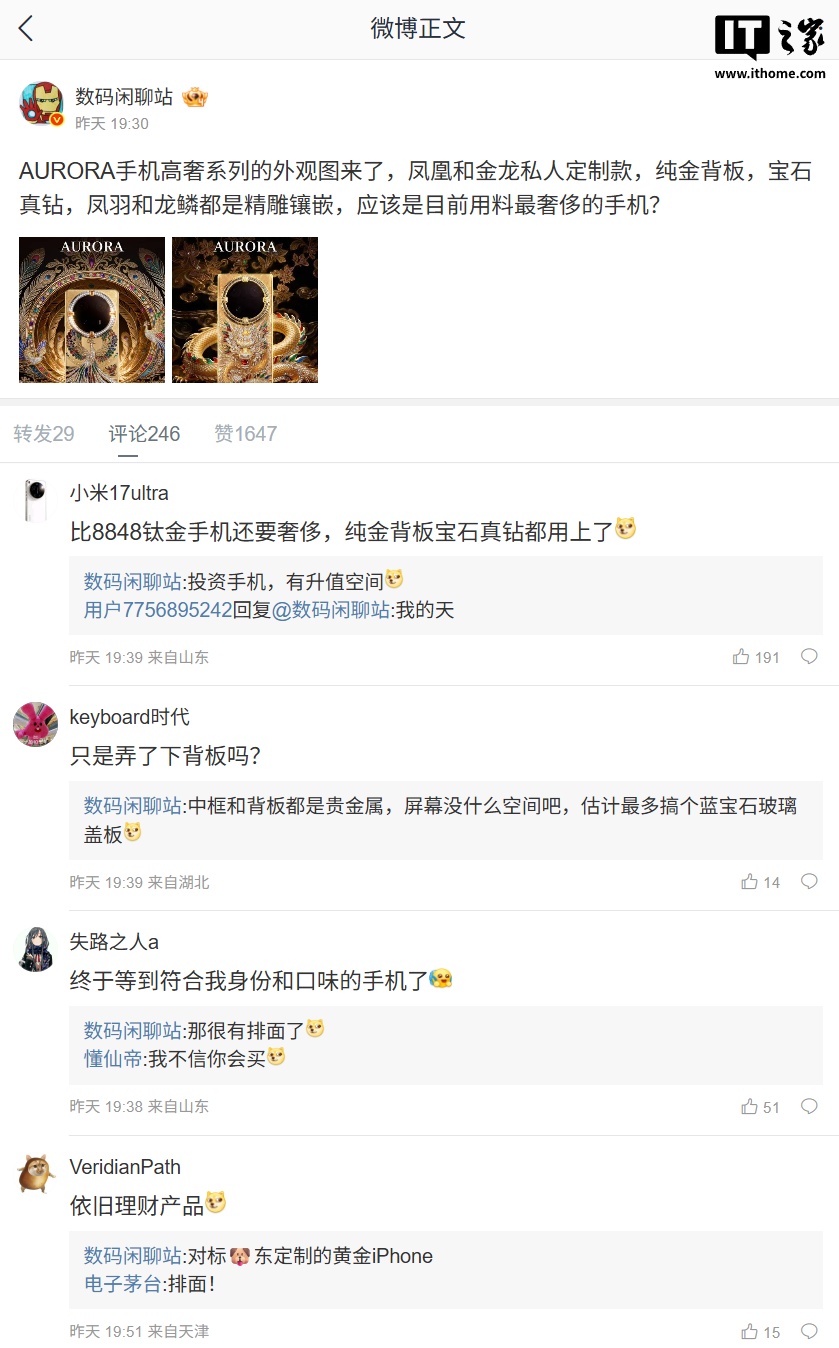Image resolution: width=839 pixels, height=1348 pixels.
Task: Reply to 失路之人a's comment
Action: tap(809, 1107)
